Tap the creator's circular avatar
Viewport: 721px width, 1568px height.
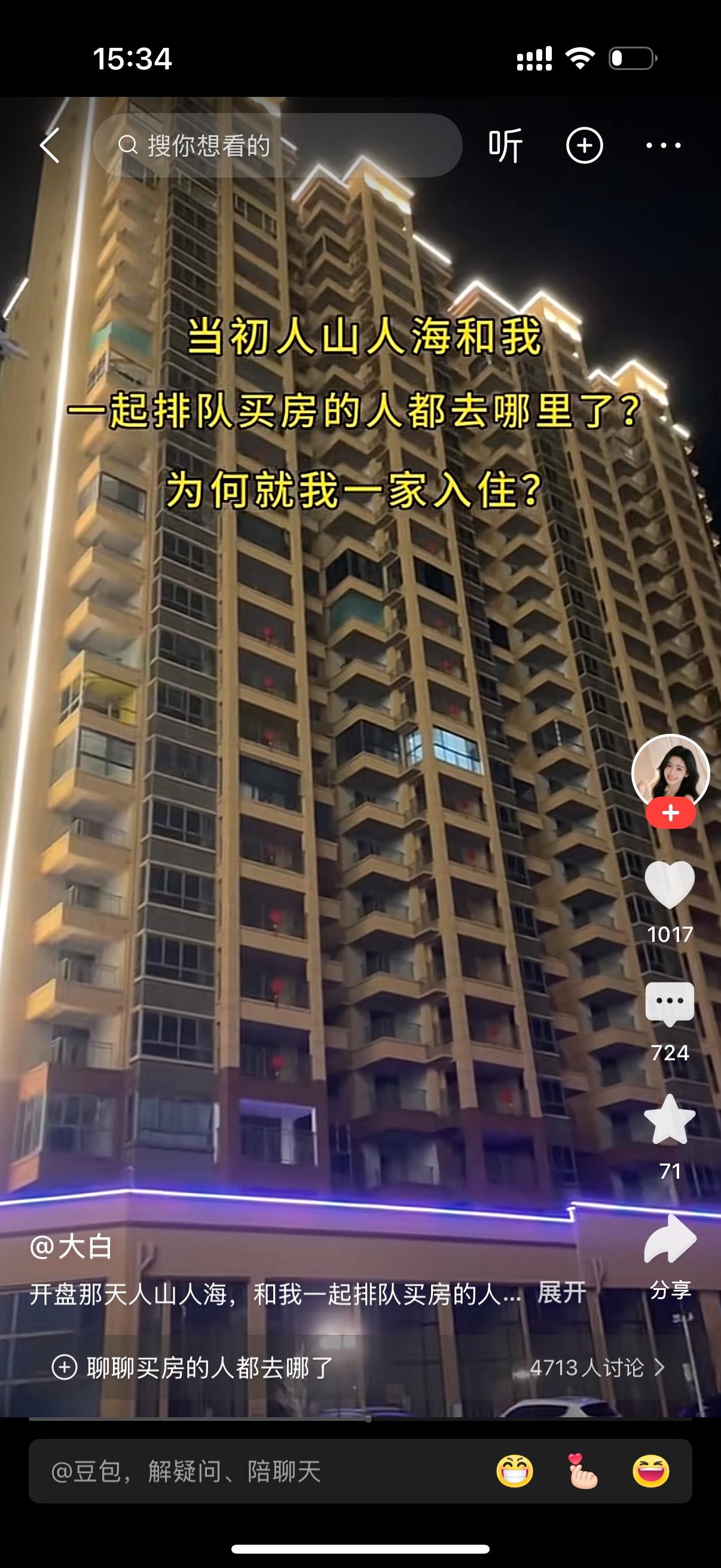click(669, 771)
